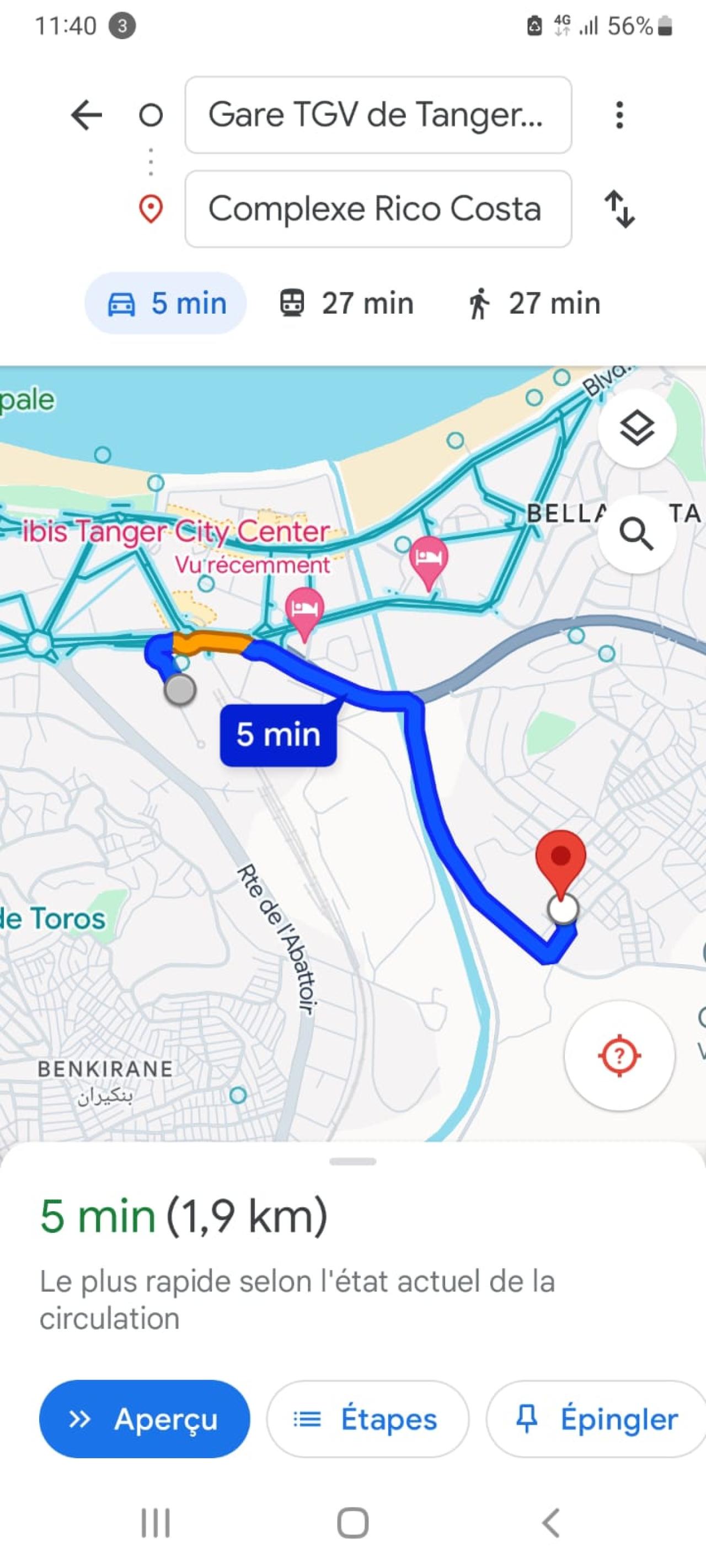Center the map on my location
Screen dimensions: 706x1568
pyautogui.click(x=619, y=1055)
